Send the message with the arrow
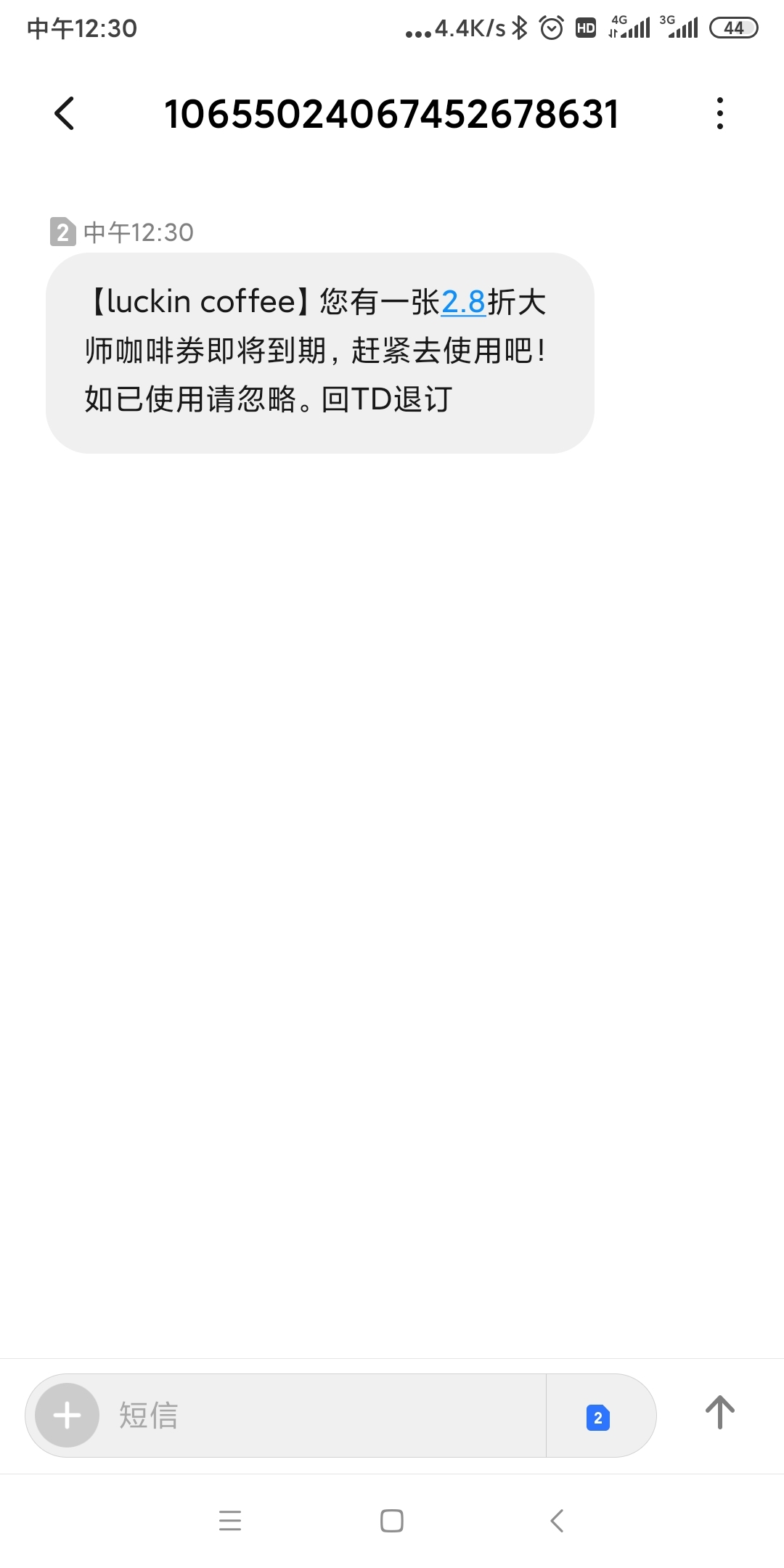784x1568 pixels. (x=719, y=1413)
